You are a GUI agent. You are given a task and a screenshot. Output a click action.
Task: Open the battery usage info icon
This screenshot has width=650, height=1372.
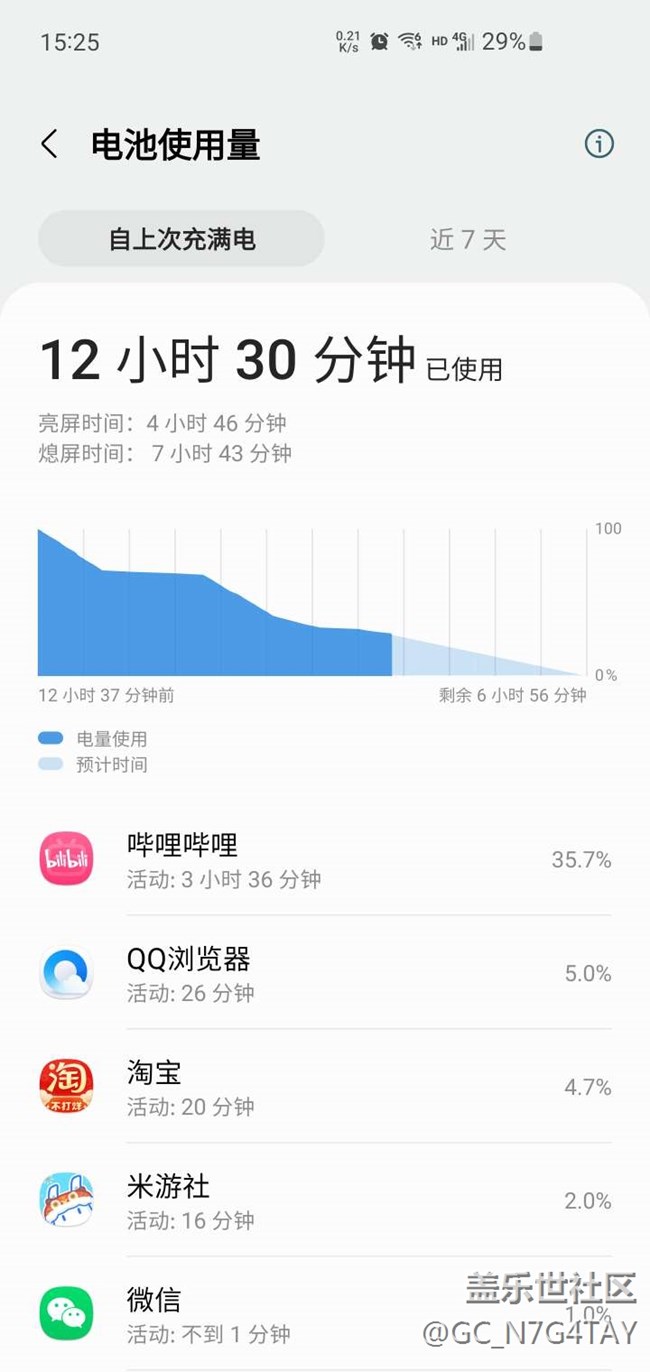pos(598,144)
